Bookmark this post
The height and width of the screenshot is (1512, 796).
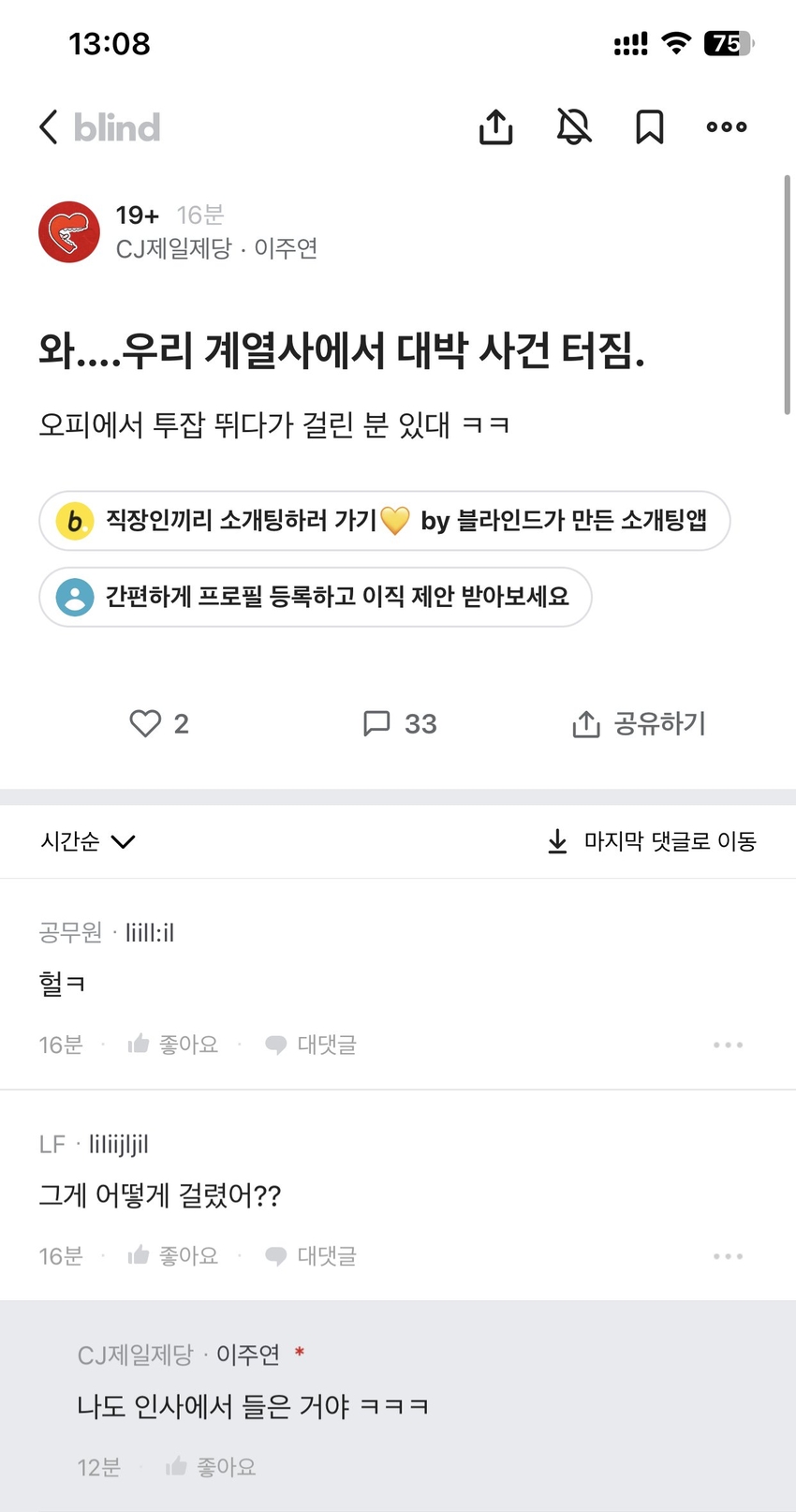click(650, 126)
